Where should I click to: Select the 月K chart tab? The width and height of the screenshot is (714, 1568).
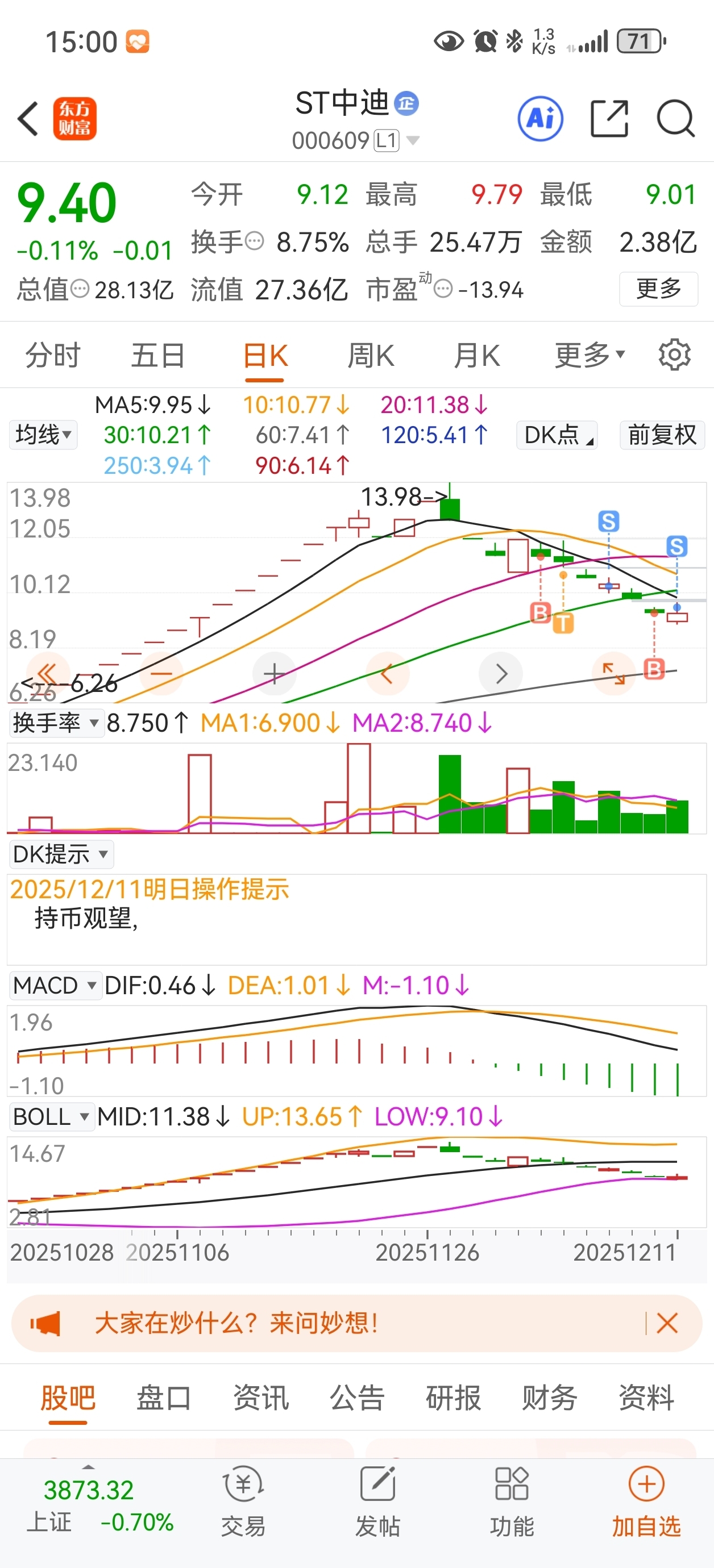click(x=476, y=356)
